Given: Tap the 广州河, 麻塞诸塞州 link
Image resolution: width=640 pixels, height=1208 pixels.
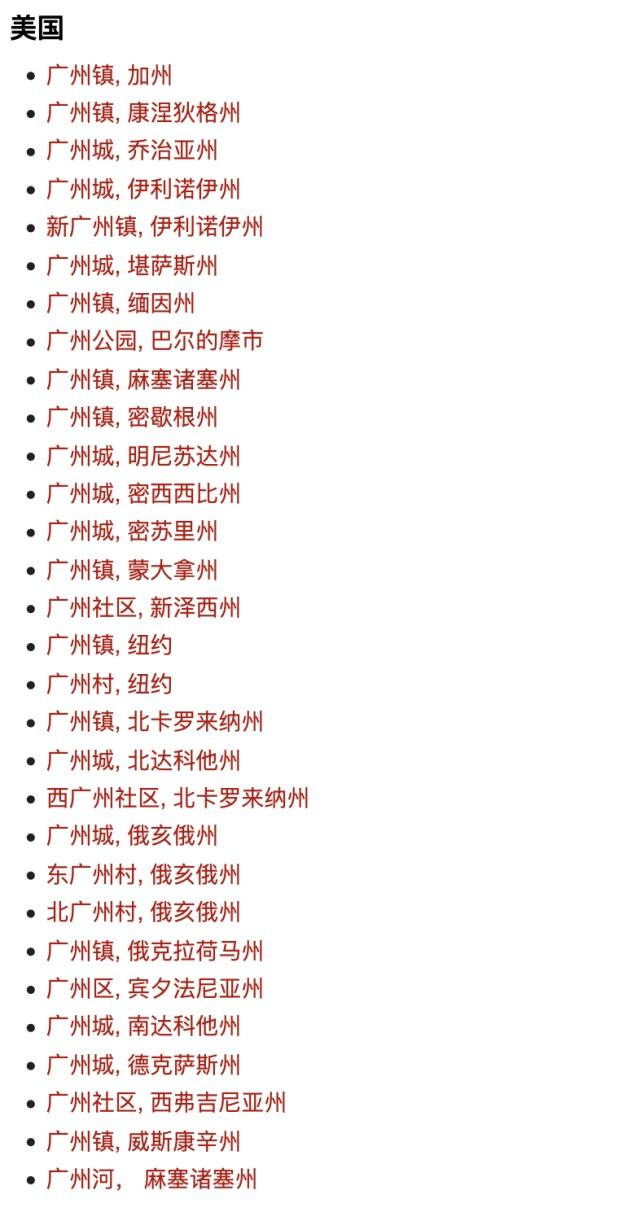Looking at the screenshot, I should 151,1179.
